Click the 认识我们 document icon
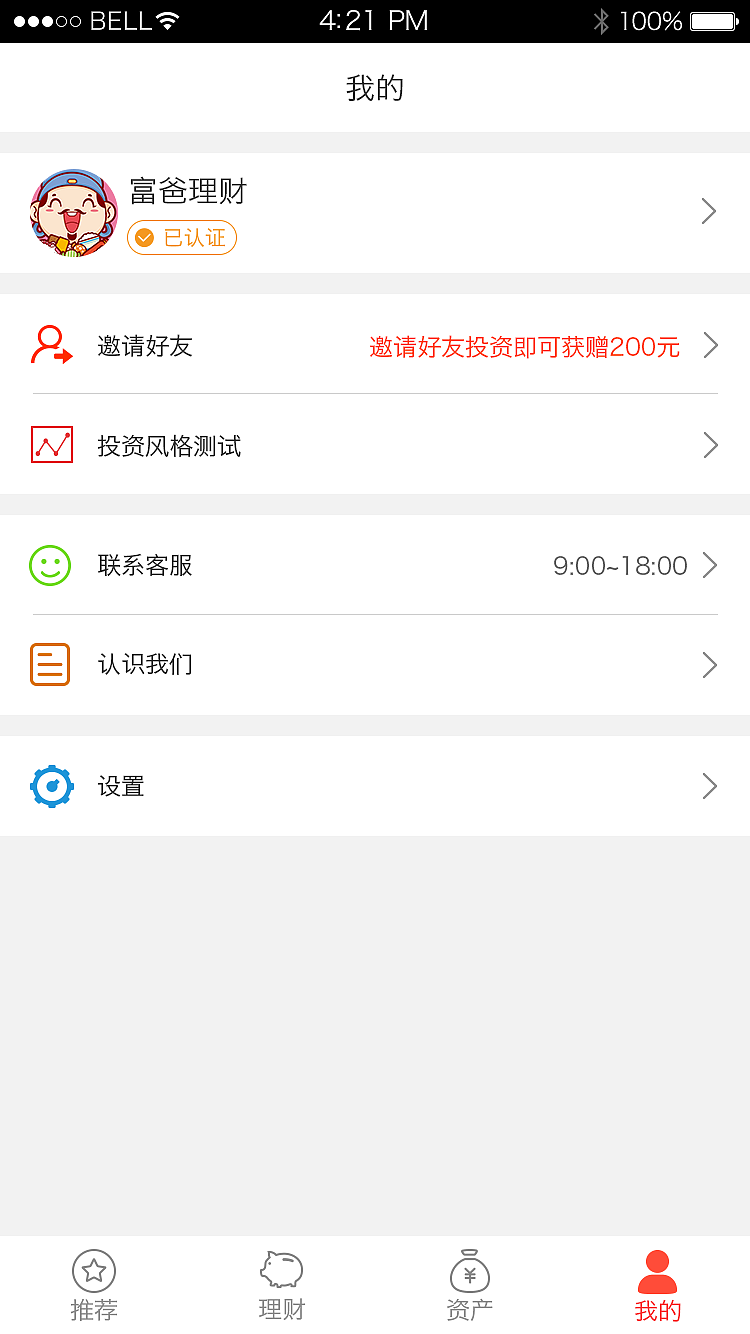This screenshot has width=750, height=1334. coord(51,664)
